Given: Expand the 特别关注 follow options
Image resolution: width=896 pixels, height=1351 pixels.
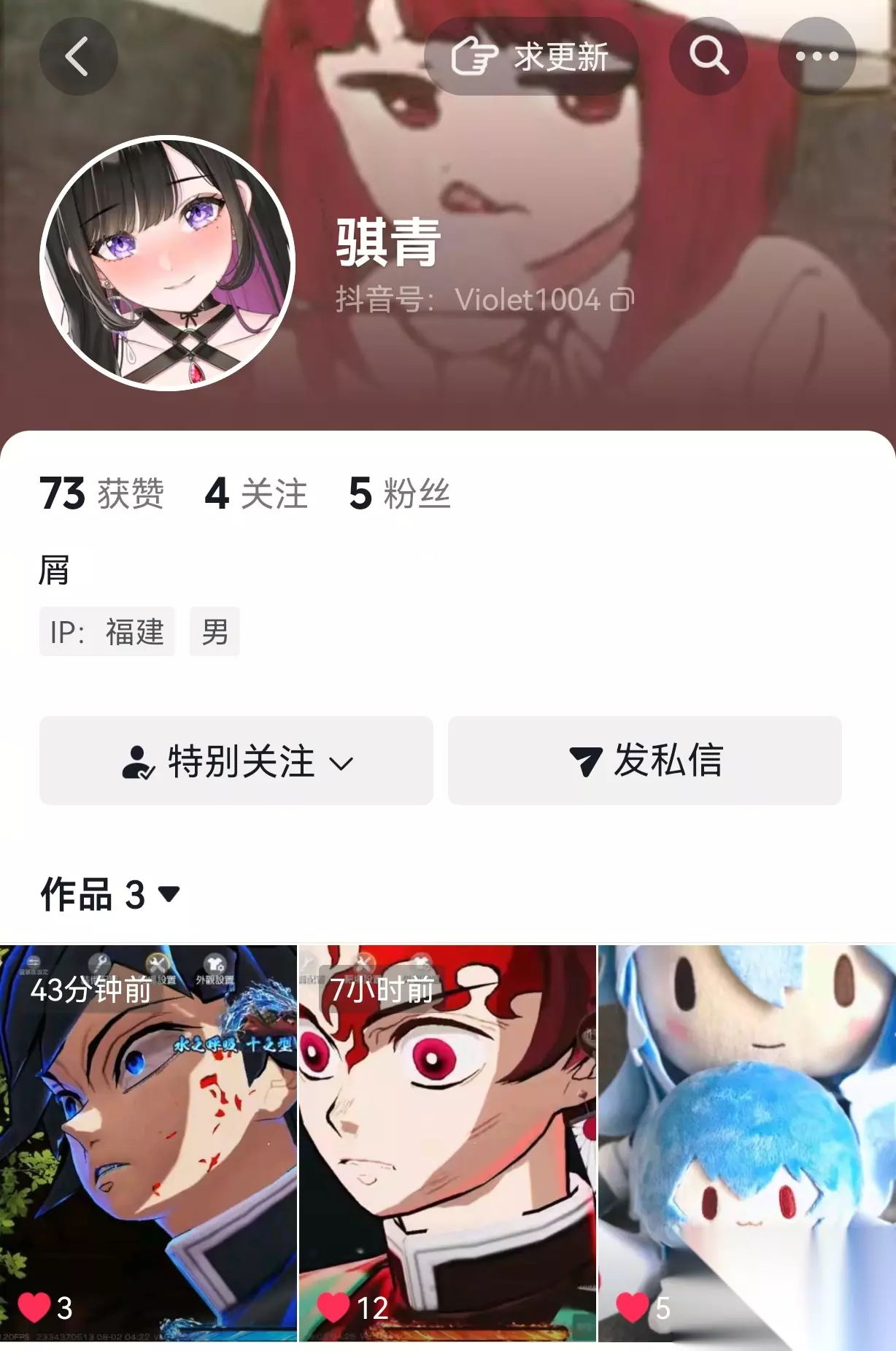Looking at the screenshot, I should (236, 761).
